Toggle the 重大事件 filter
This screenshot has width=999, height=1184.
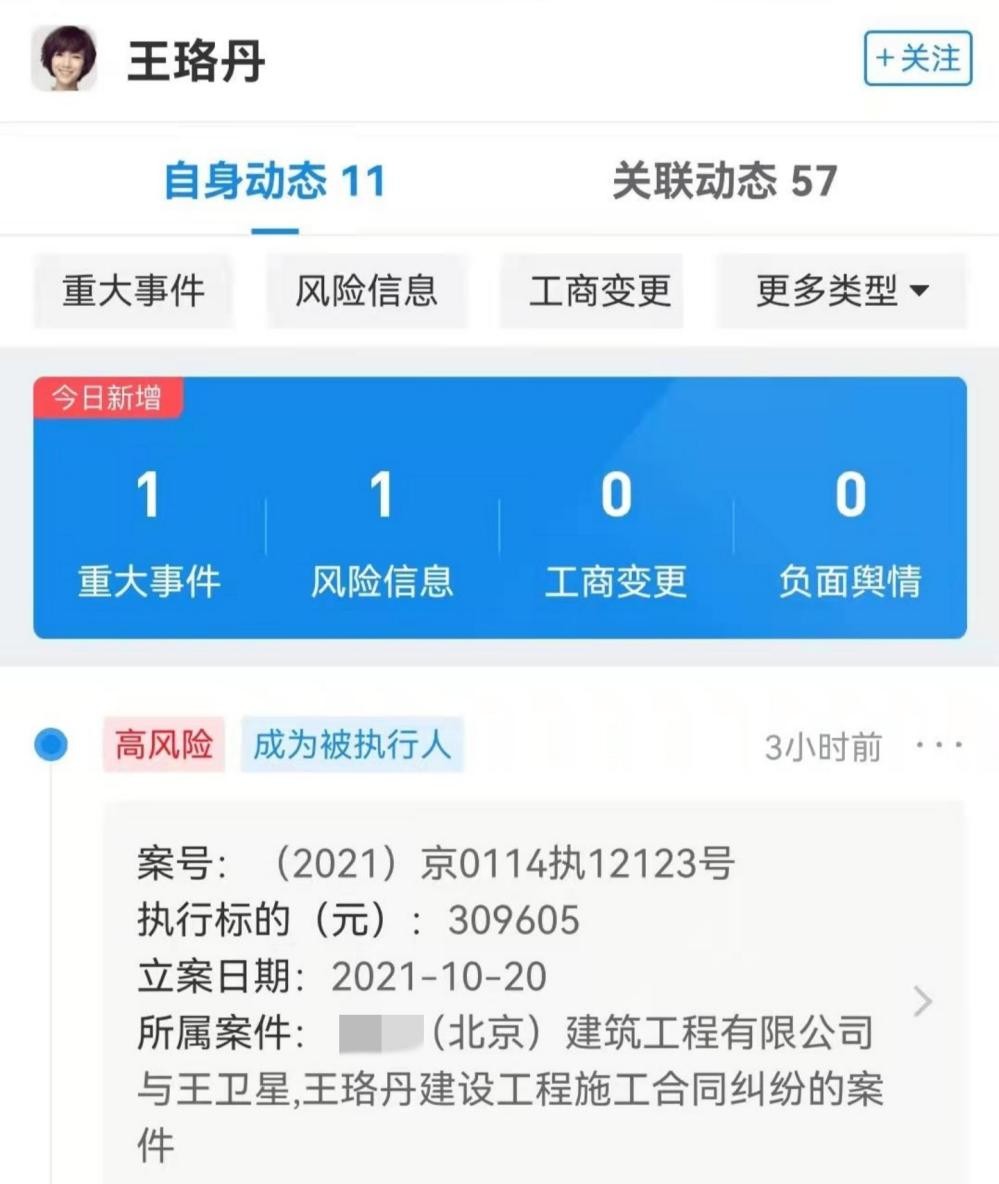click(x=133, y=291)
